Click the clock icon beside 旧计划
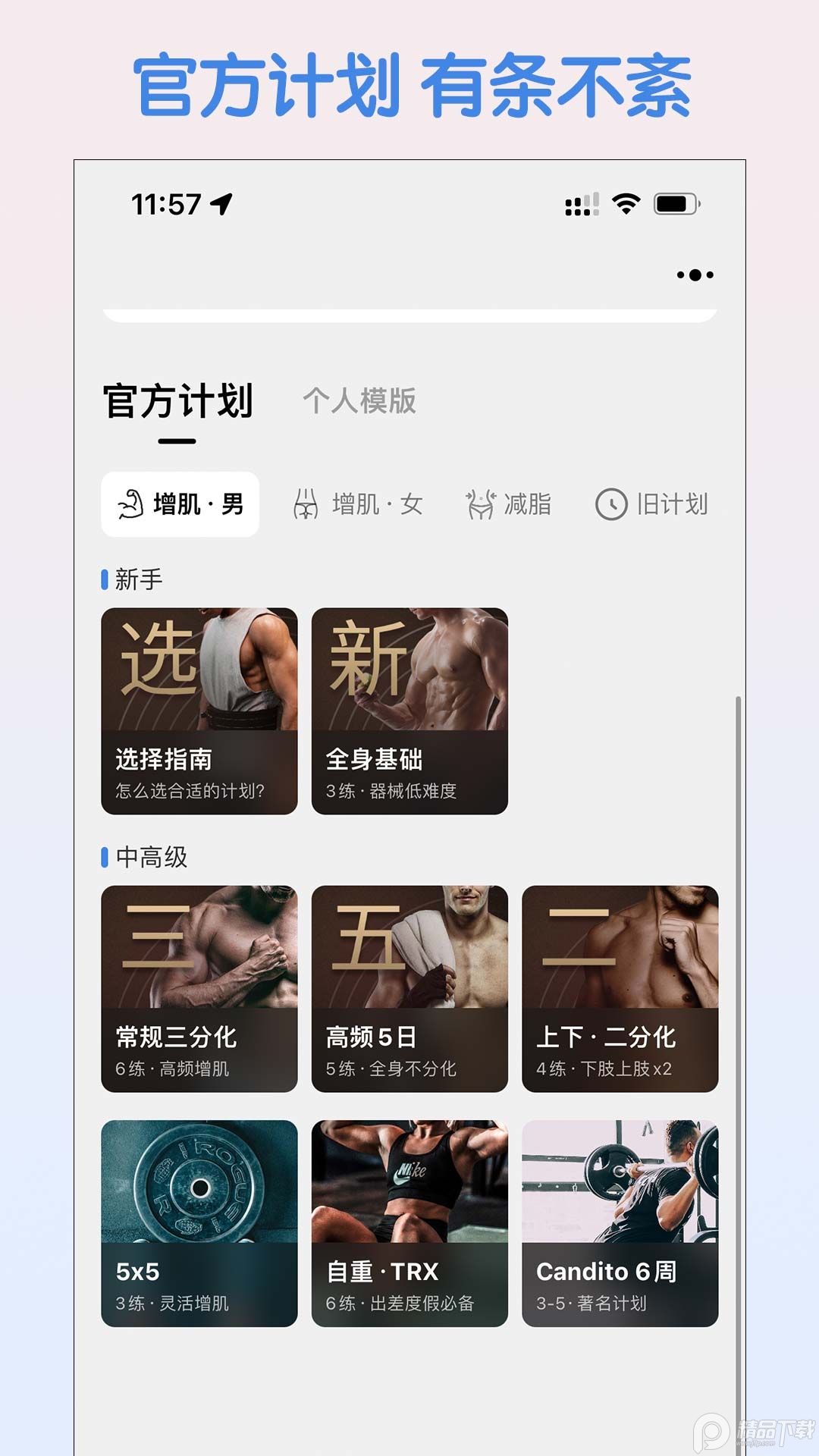 point(611,502)
